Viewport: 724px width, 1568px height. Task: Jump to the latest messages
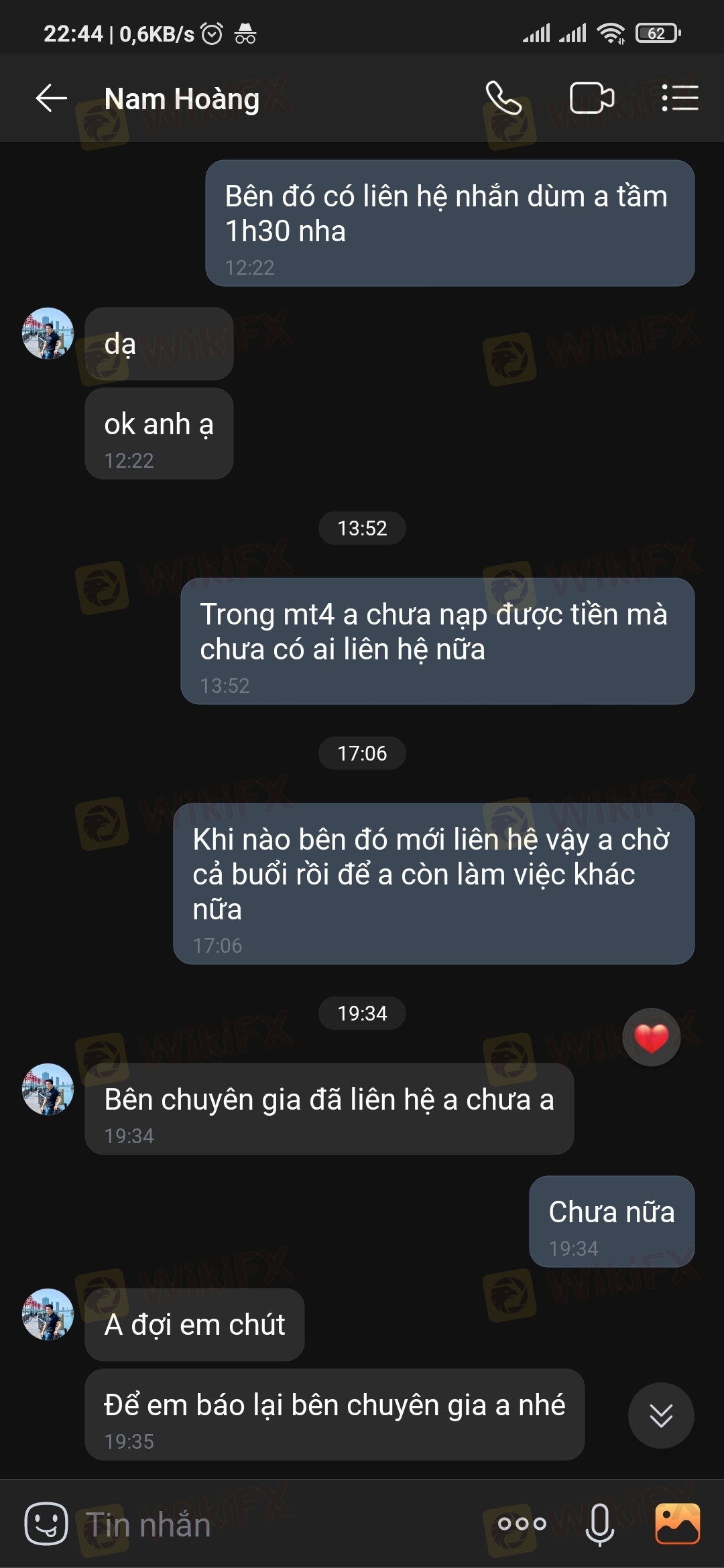click(x=660, y=1415)
